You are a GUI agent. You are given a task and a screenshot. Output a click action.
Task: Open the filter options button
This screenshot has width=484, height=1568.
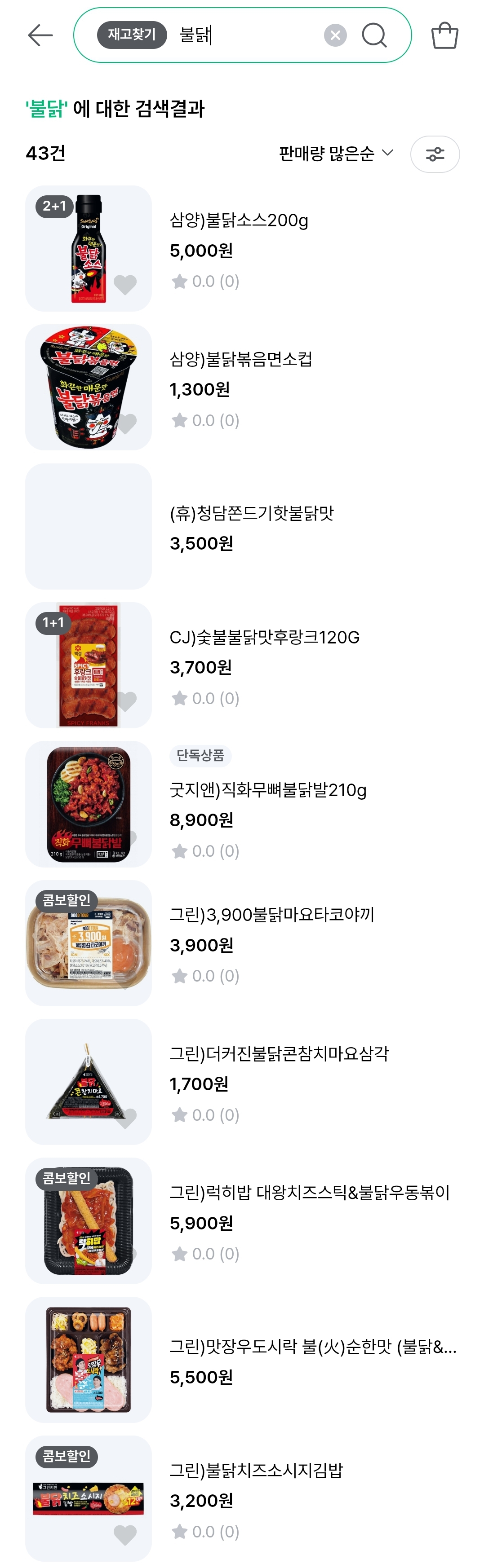coord(435,154)
